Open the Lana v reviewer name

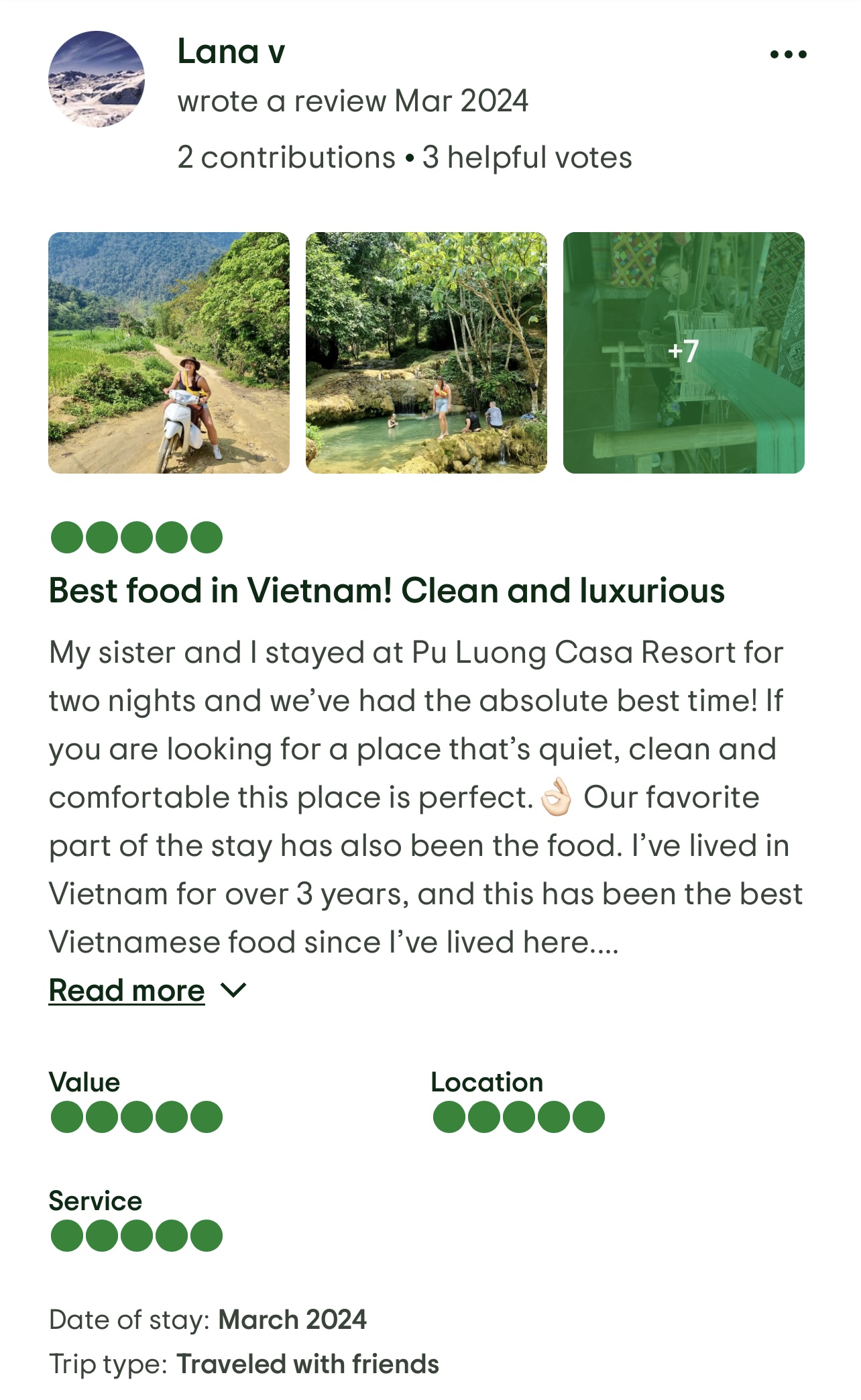coord(231,52)
